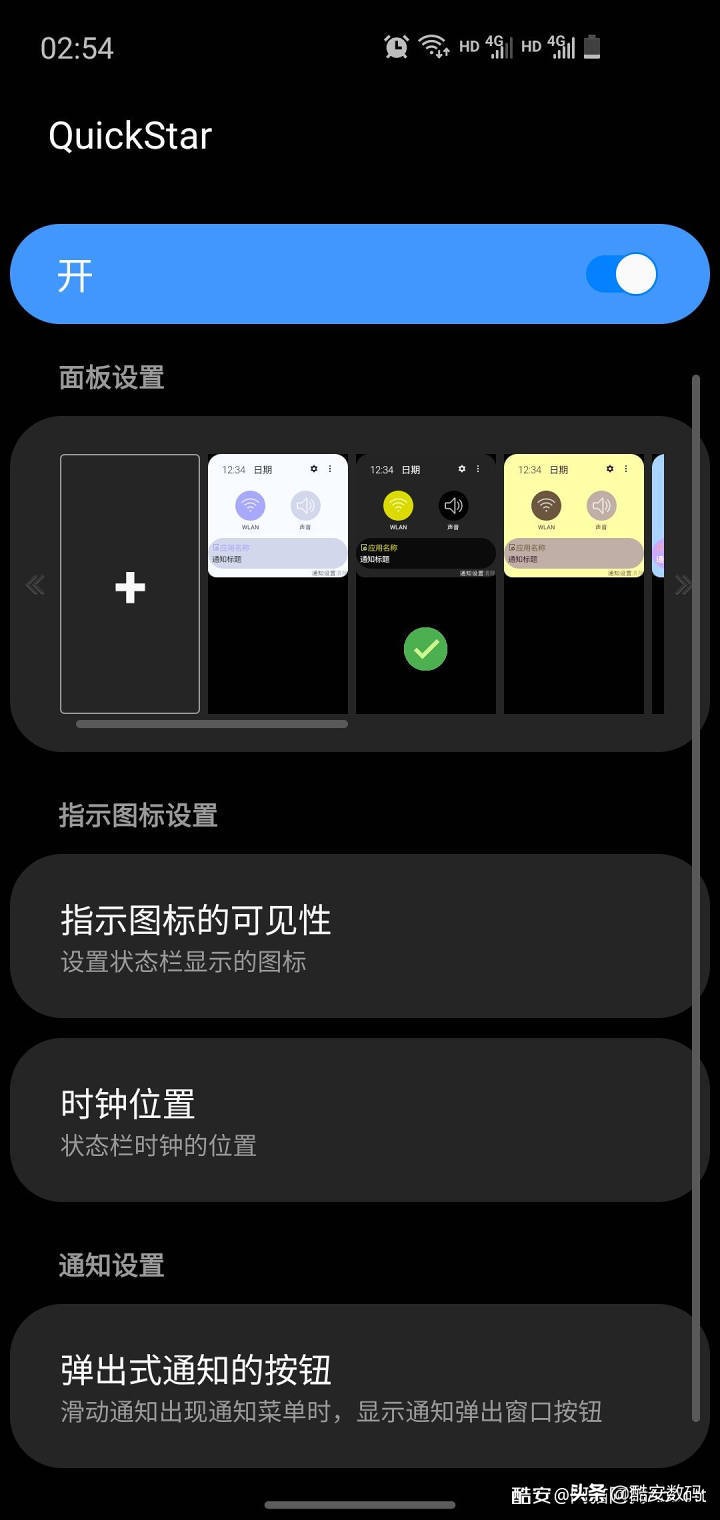
Task: Open 指示图标的可见性 settings
Action: [x=360, y=935]
